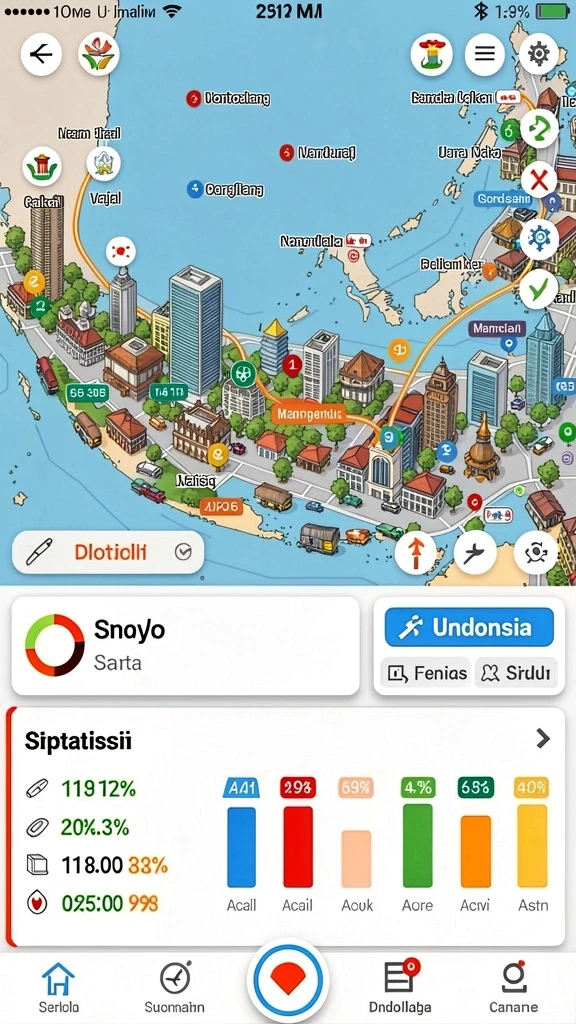Tap the Manngendic label on map
Viewport: 576px width, 1024px height.
309,414
